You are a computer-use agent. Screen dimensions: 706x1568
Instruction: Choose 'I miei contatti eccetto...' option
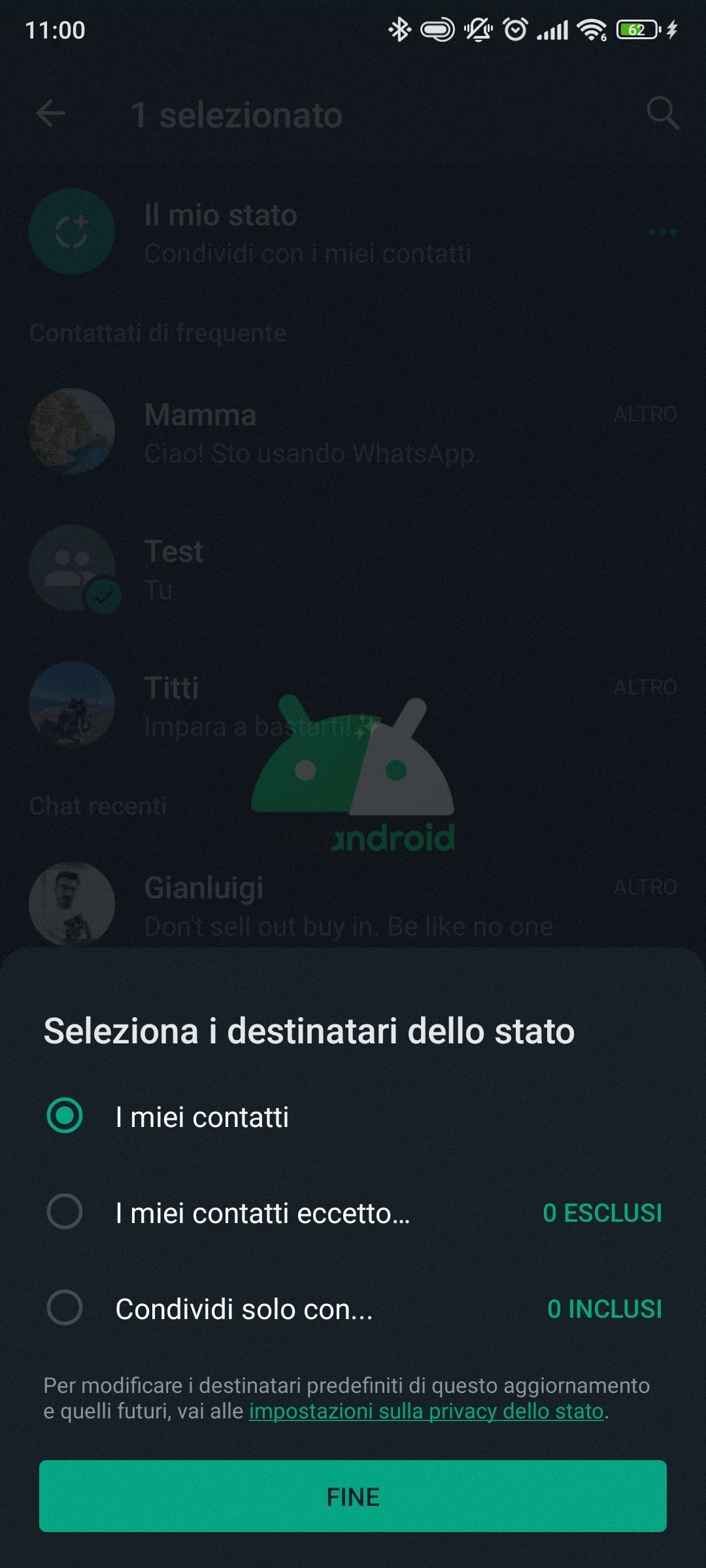[x=65, y=1212]
